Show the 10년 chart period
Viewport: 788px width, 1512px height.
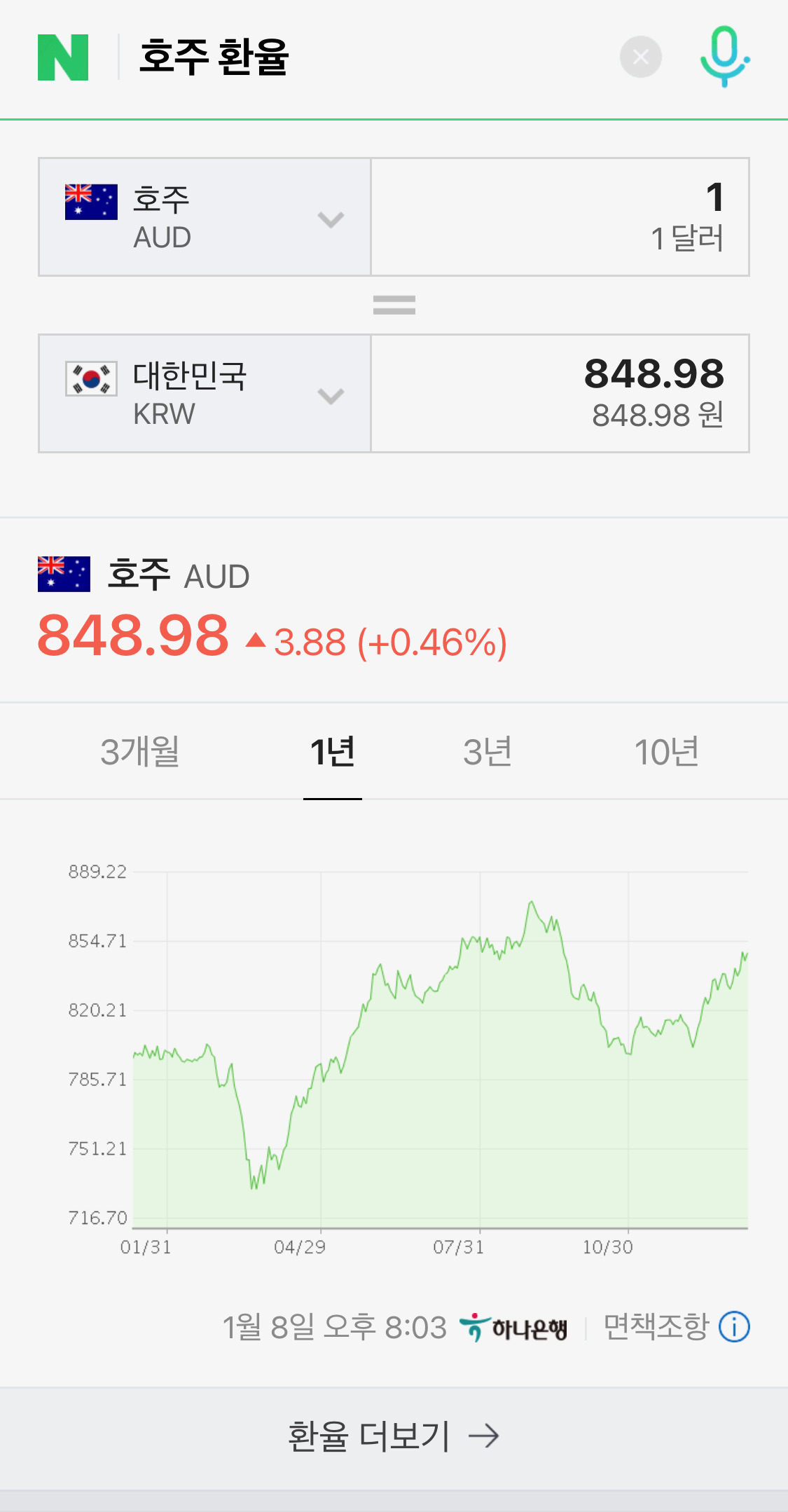point(666,752)
